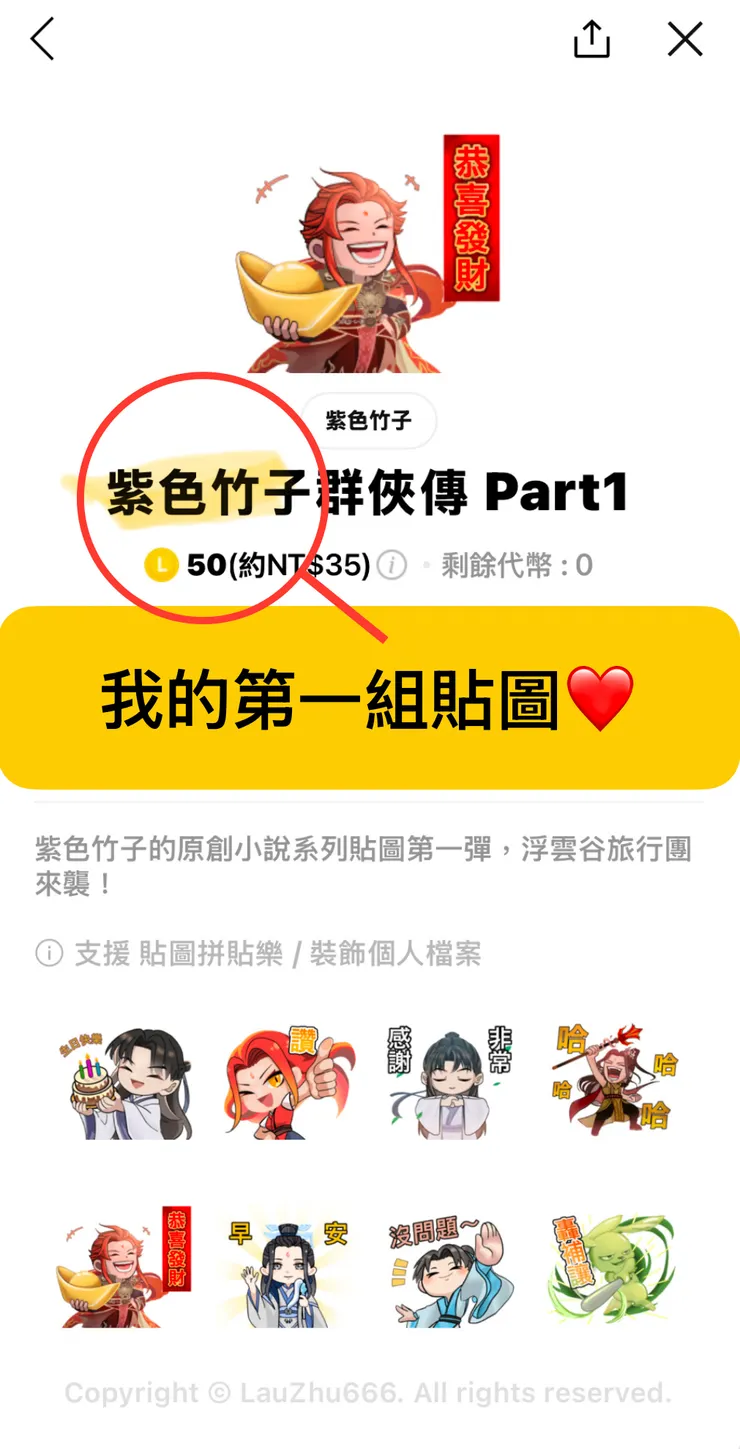Select the LauZhu666 copyright text
This screenshot has width=740, height=1449.
(x=369, y=1393)
